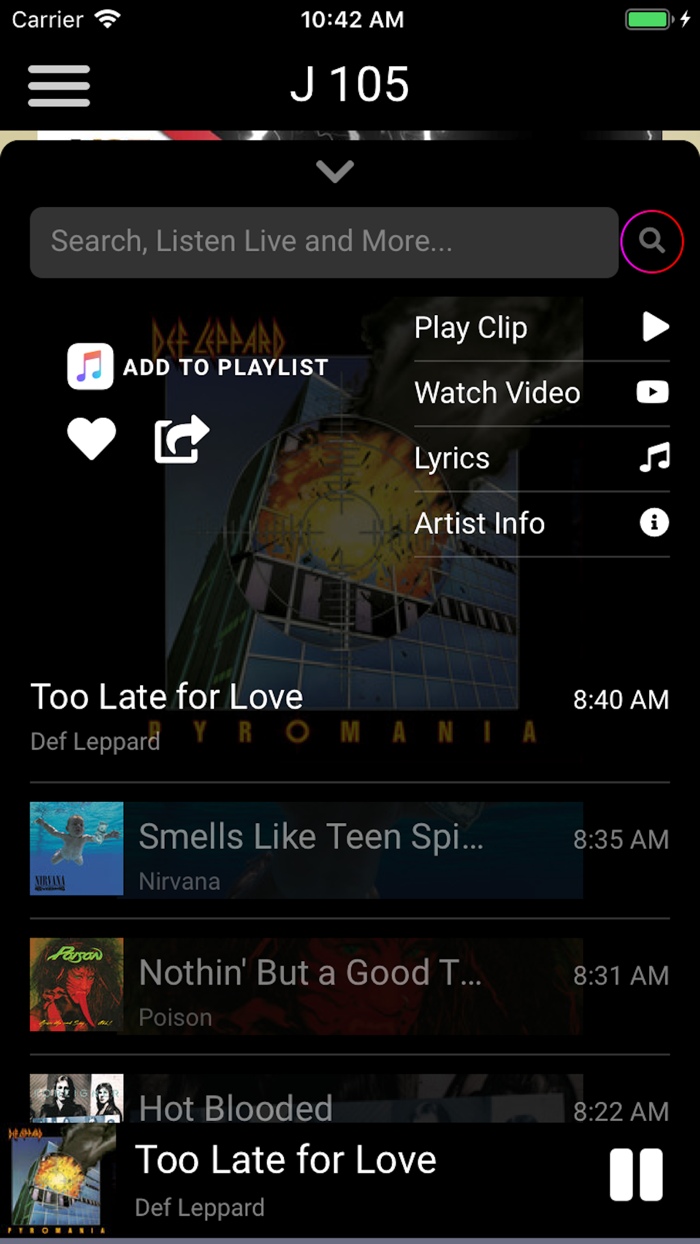700x1244 pixels.
Task: Select the Poison song row
Action: pos(350,986)
